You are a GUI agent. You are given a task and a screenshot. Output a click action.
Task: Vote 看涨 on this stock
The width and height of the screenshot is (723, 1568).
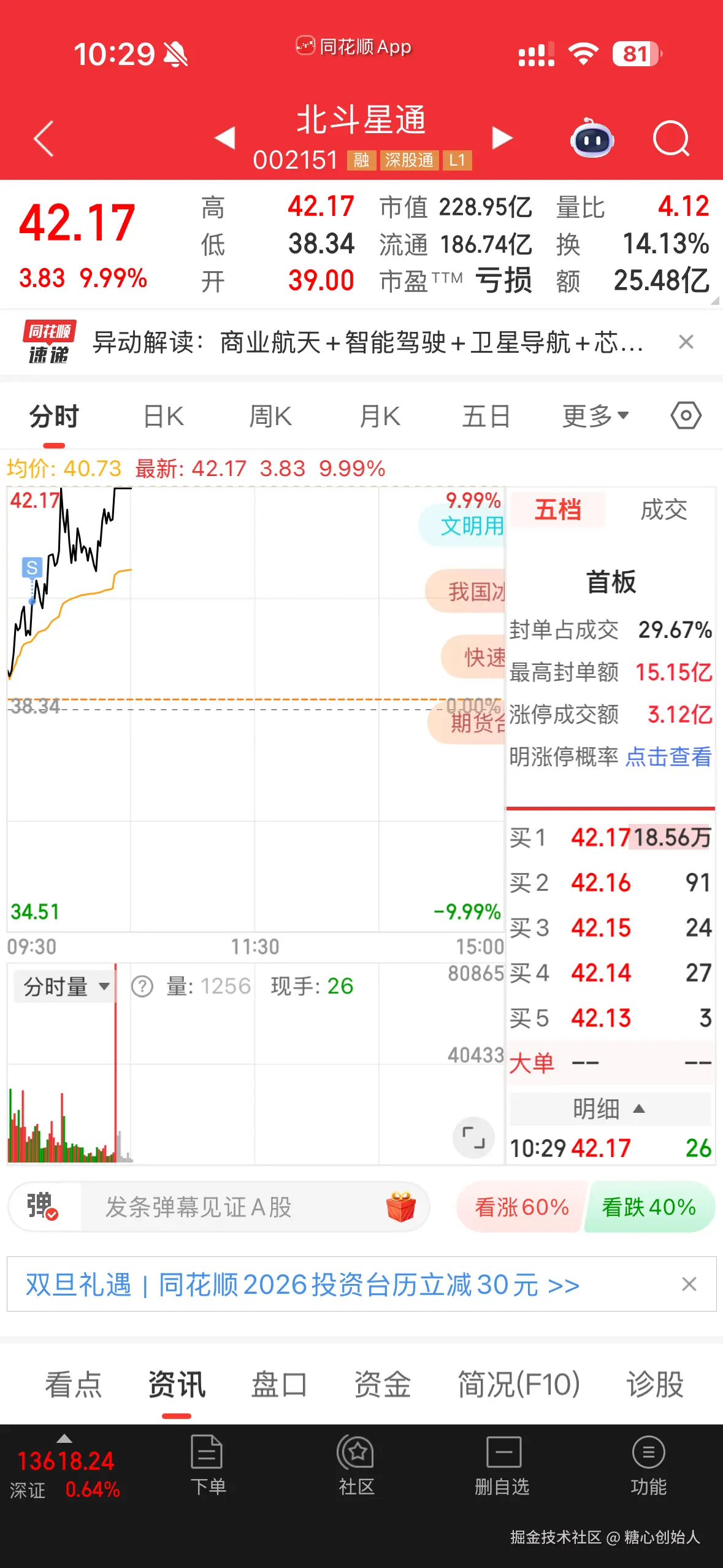(521, 1207)
